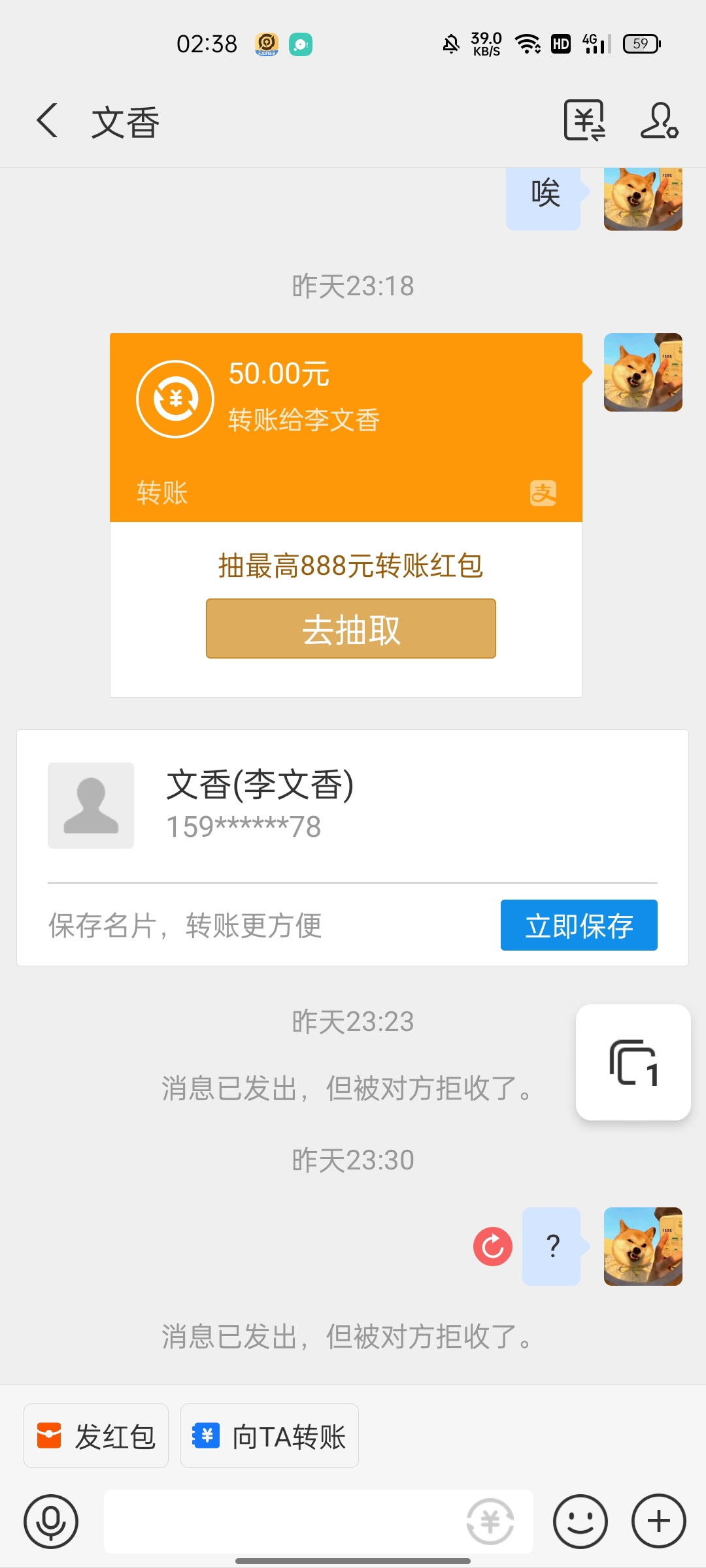Tap 立即保存 to save the name card
Viewport: 706px width, 1568px height.
[x=579, y=925]
